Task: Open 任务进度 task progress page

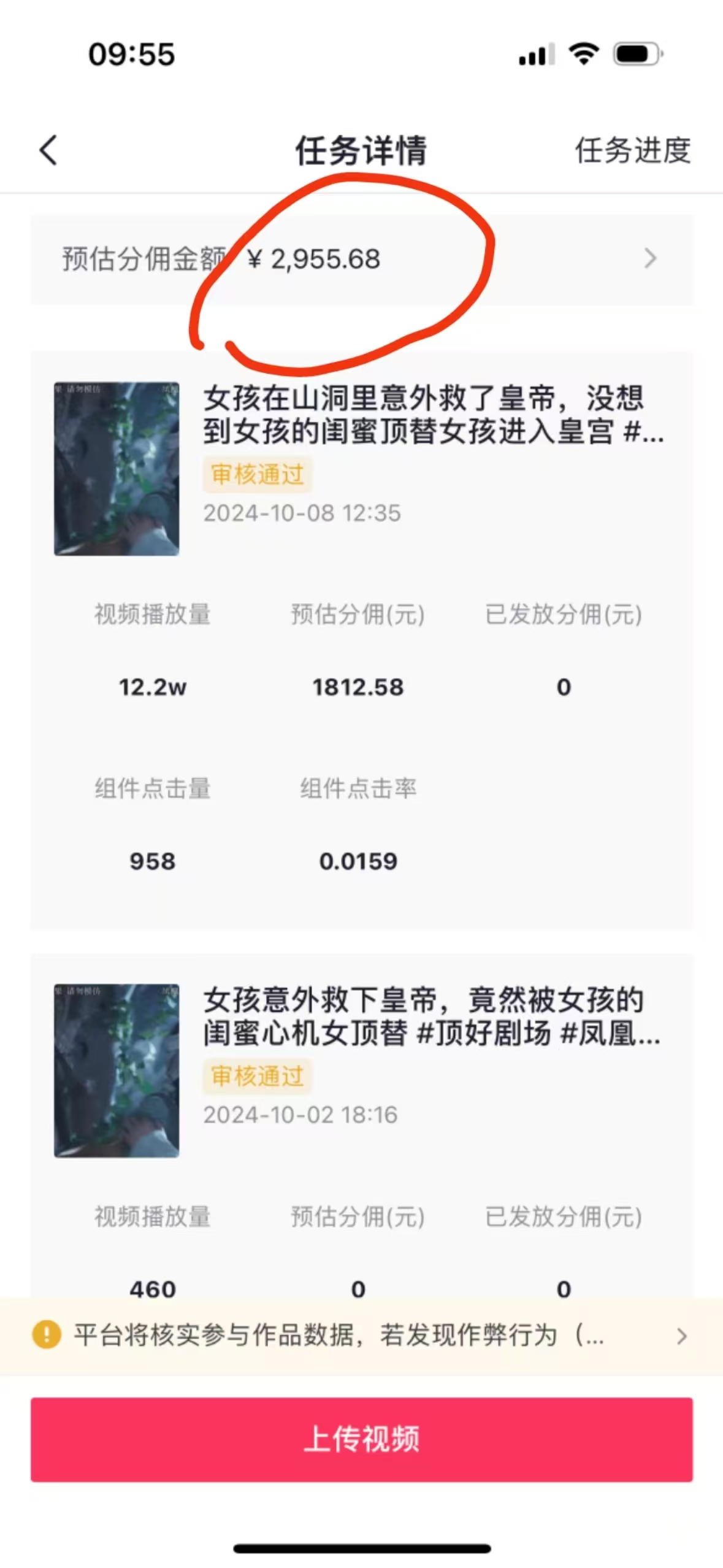Action: click(633, 153)
